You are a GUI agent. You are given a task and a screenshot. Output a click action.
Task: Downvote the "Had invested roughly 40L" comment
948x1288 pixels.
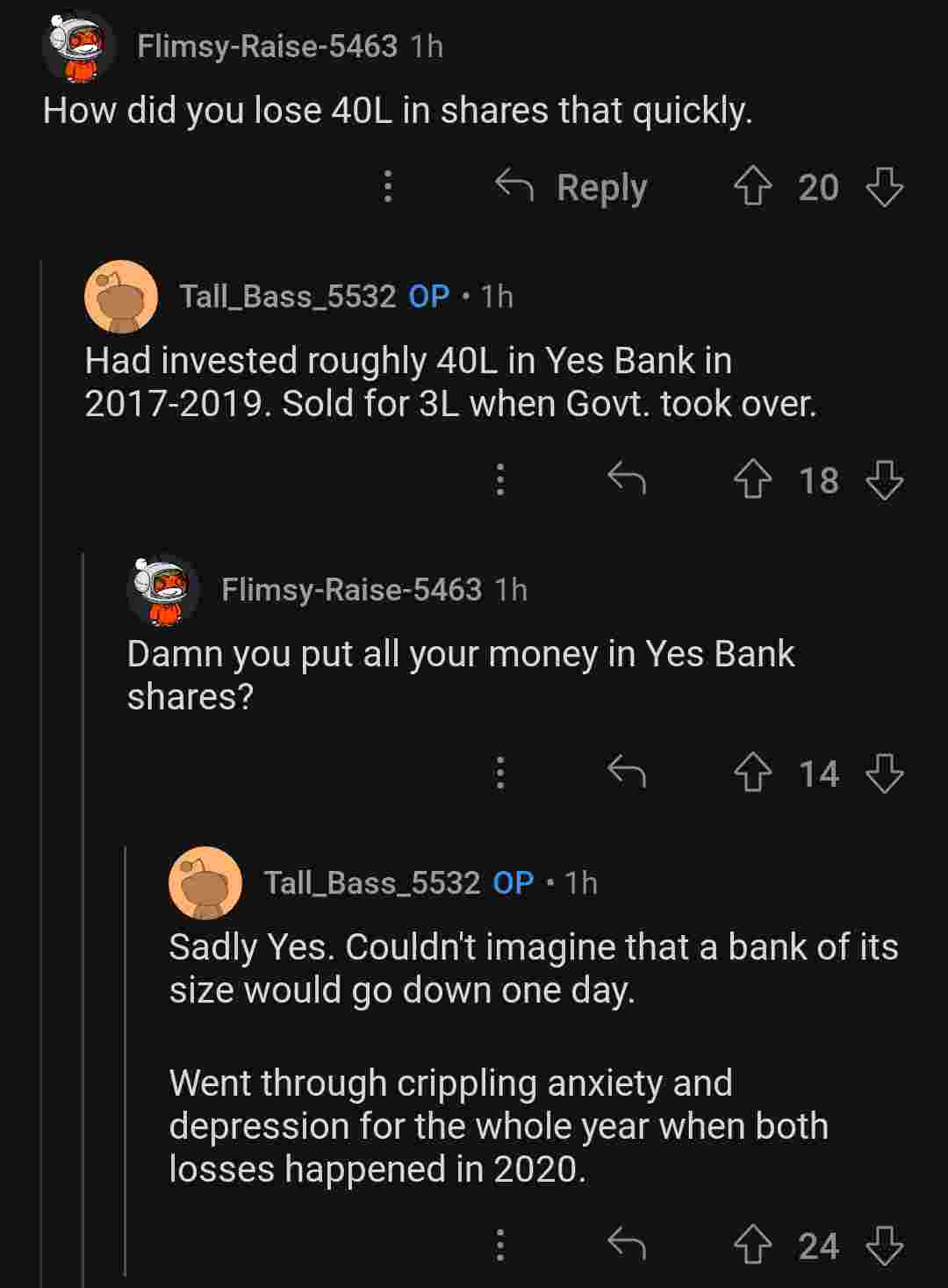click(884, 480)
